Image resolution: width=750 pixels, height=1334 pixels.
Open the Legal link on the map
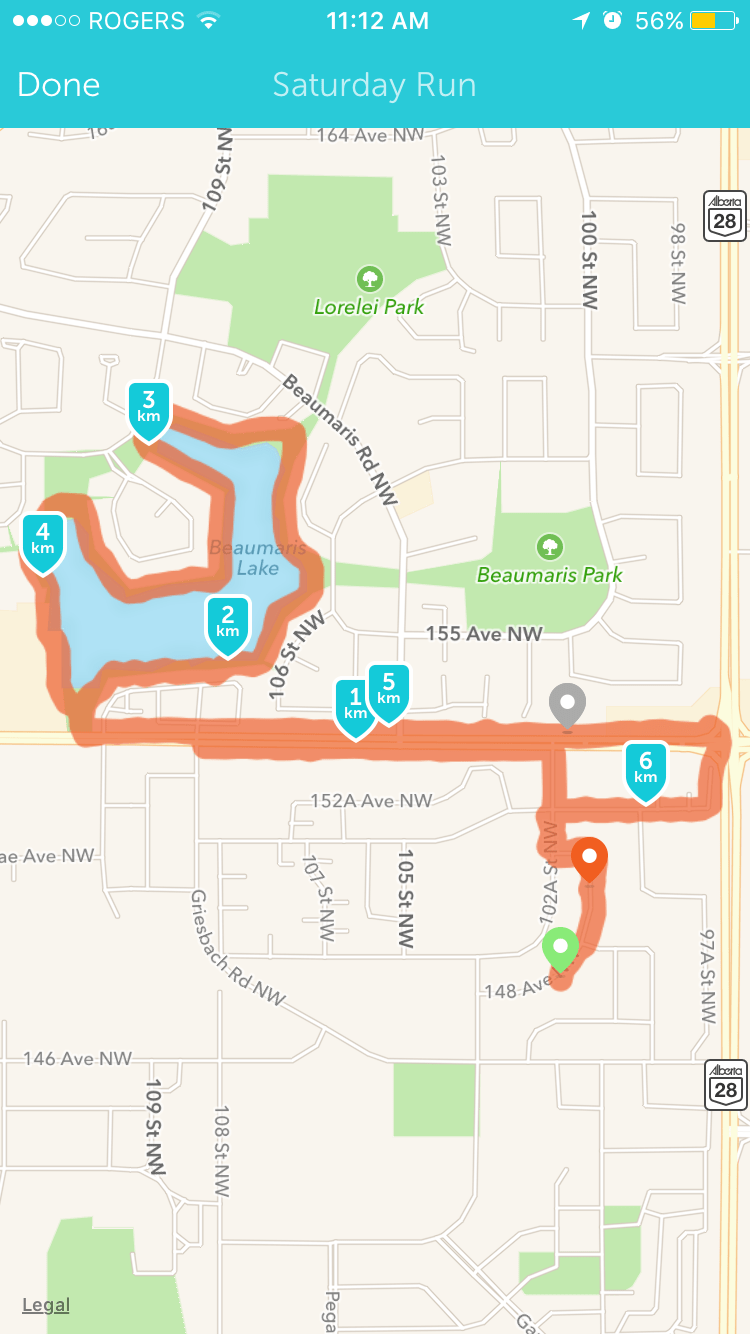coord(46,1305)
